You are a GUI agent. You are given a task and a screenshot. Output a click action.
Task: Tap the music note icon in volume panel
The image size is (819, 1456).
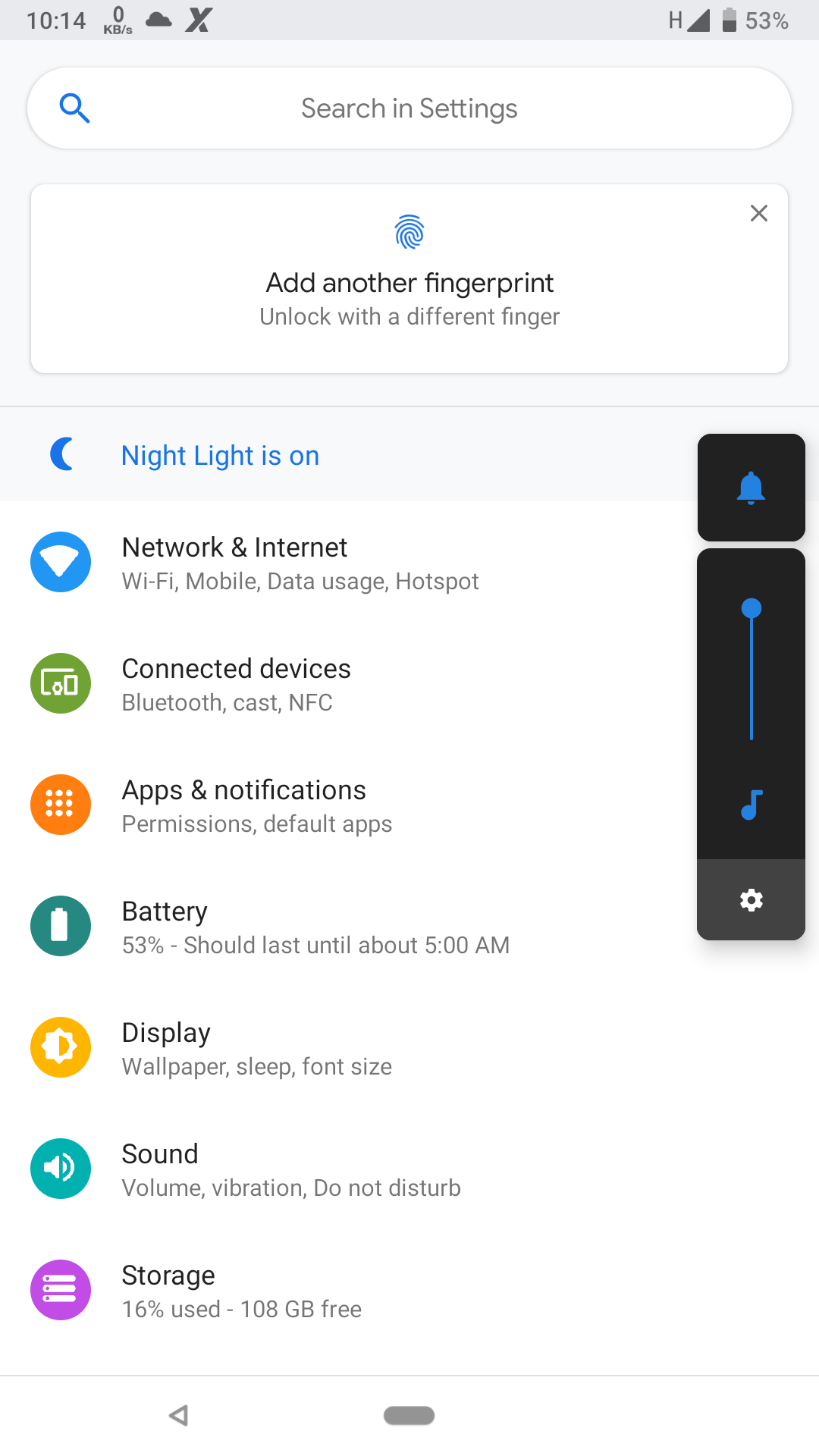click(751, 805)
